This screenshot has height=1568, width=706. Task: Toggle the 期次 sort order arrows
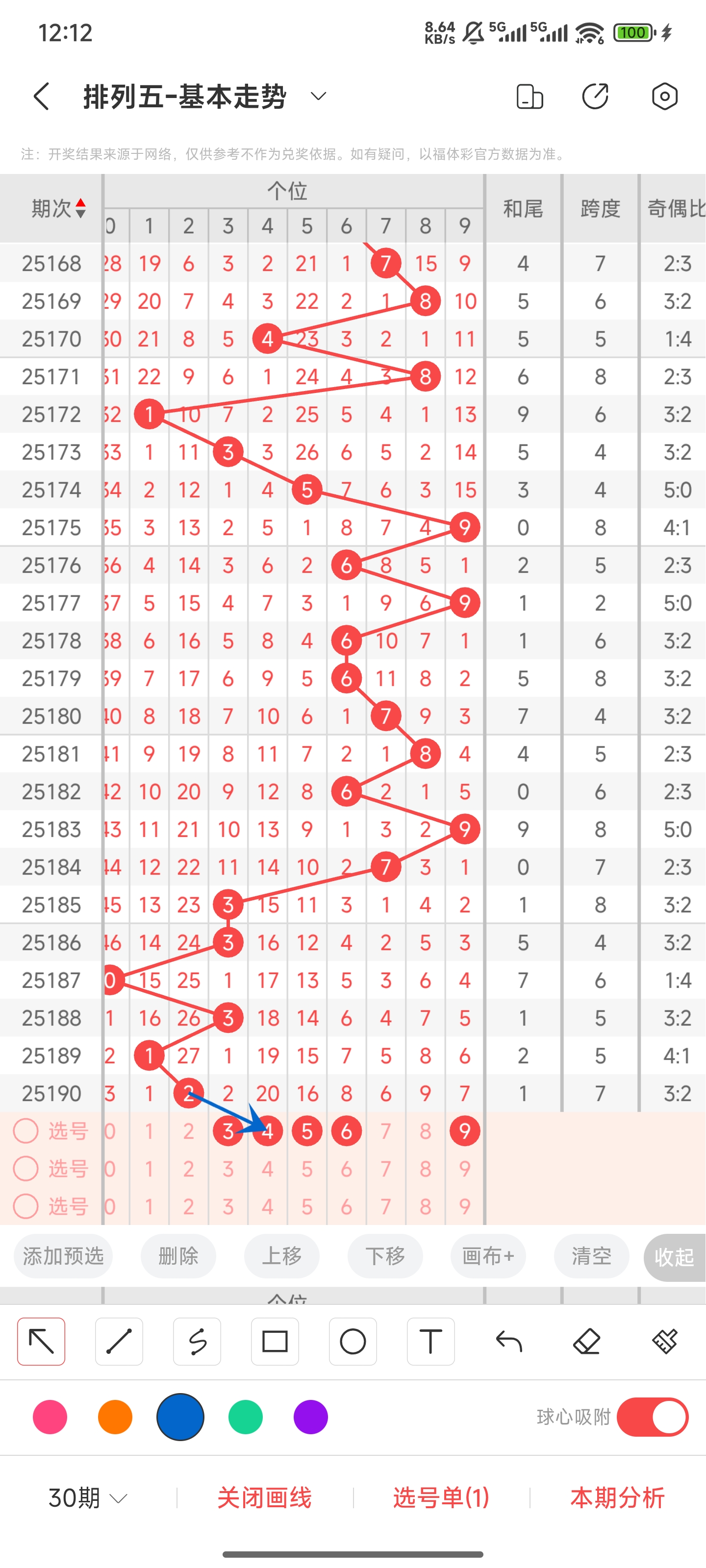click(x=80, y=208)
